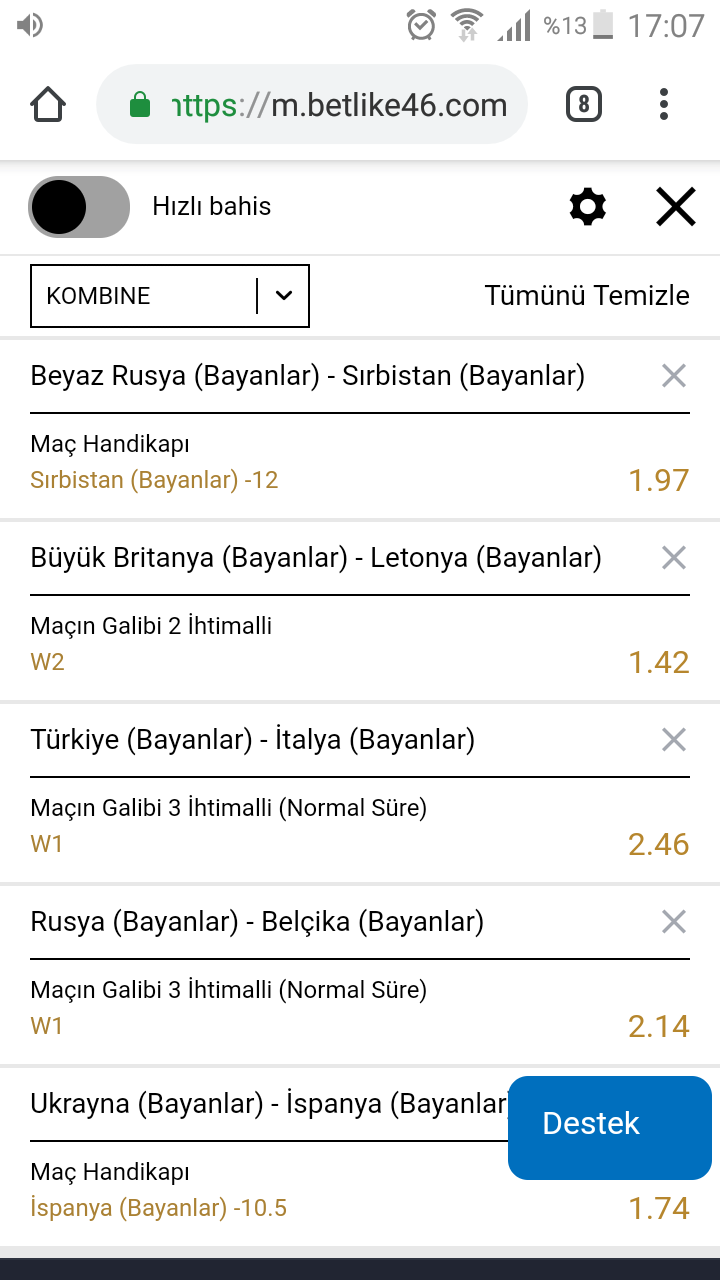Remove the Büyük Britanya - Letonya bet

tap(674, 558)
